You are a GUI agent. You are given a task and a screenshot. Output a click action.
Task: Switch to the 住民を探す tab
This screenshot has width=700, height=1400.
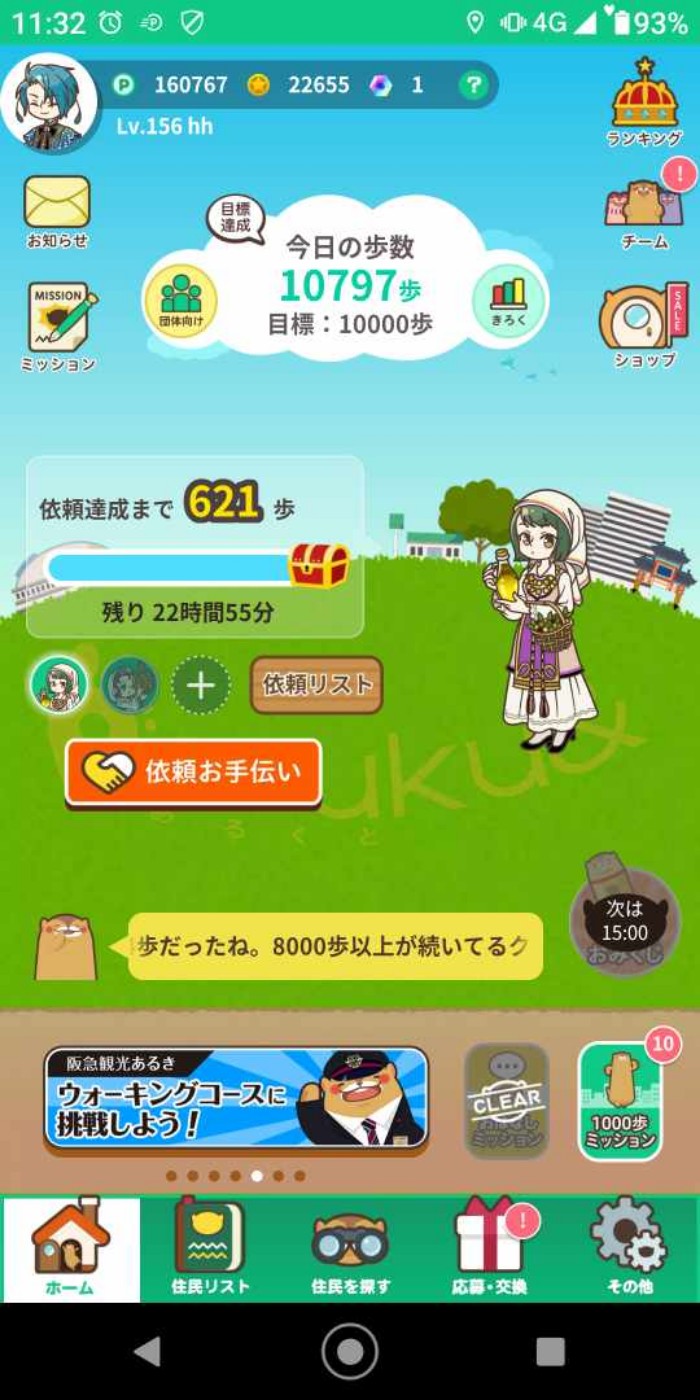point(350,1250)
